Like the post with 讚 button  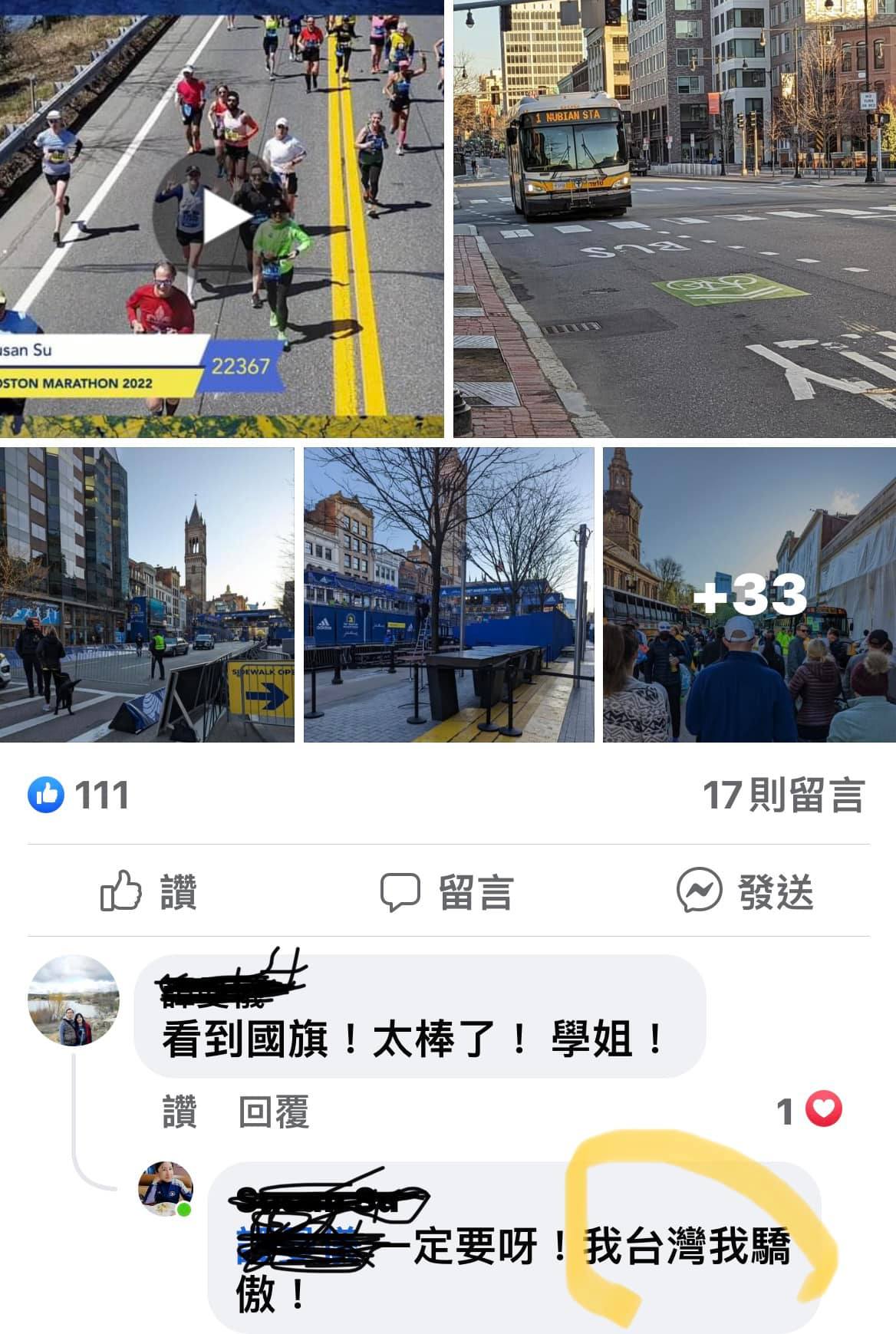(150, 891)
